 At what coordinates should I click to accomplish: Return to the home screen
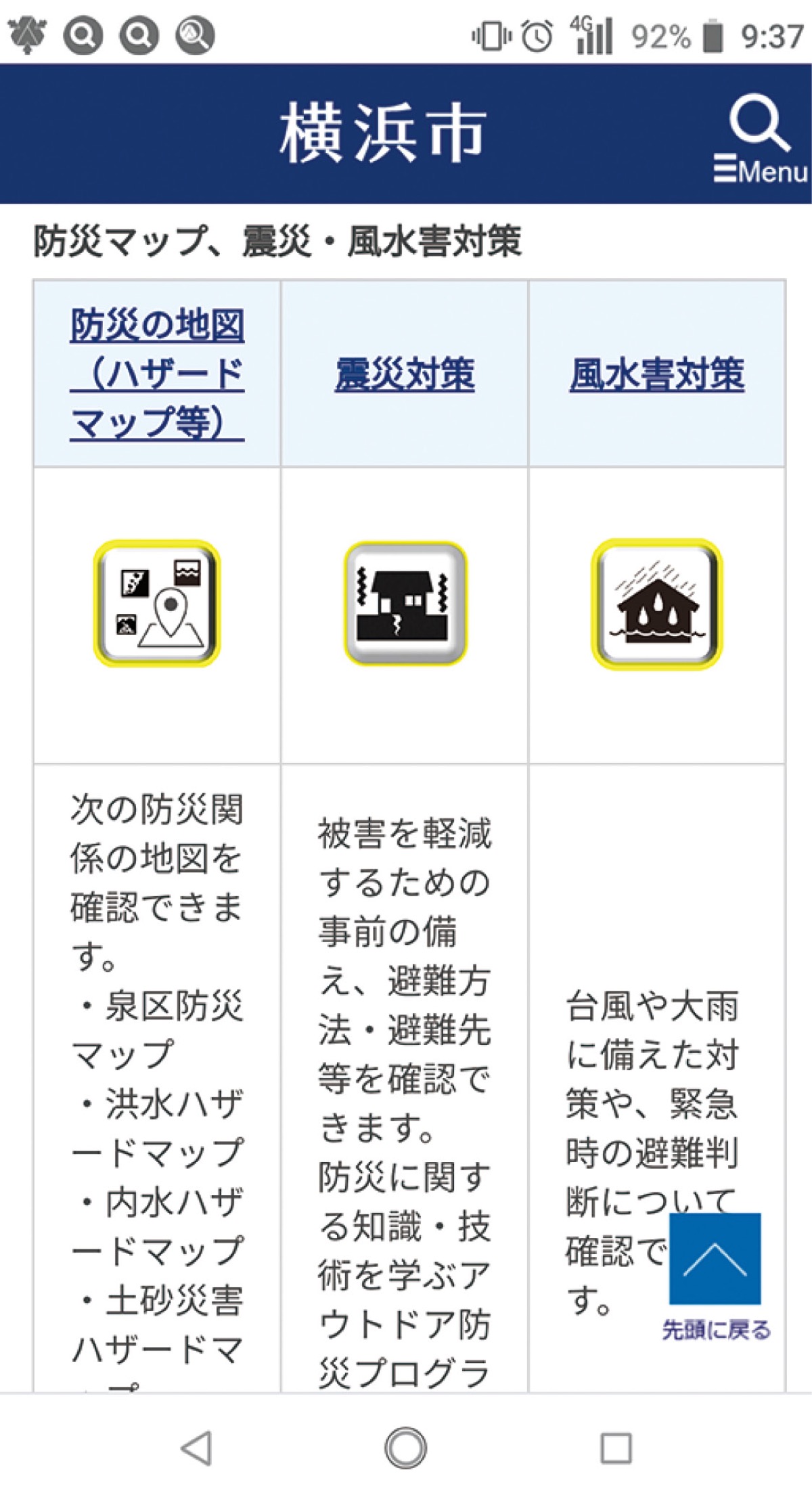[x=405, y=1448]
